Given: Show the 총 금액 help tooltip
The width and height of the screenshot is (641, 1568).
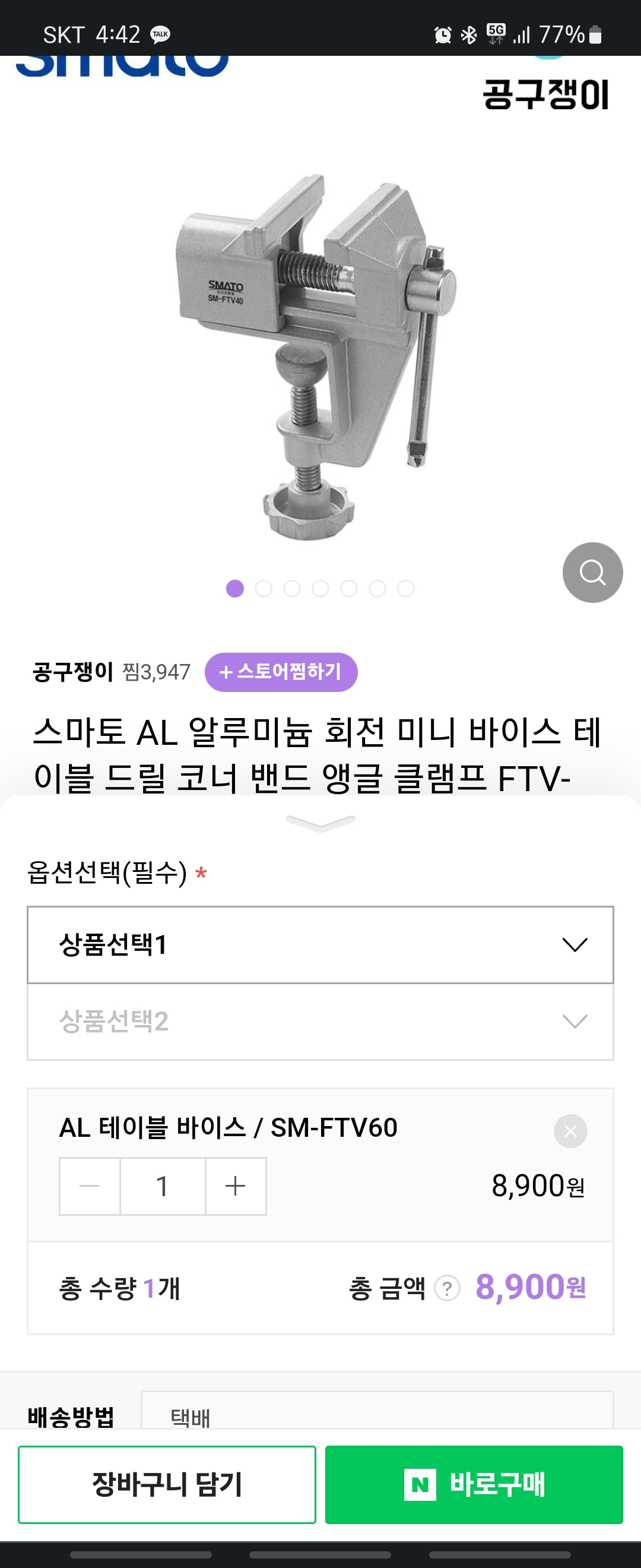Looking at the screenshot, I should tap(447, 1288).
